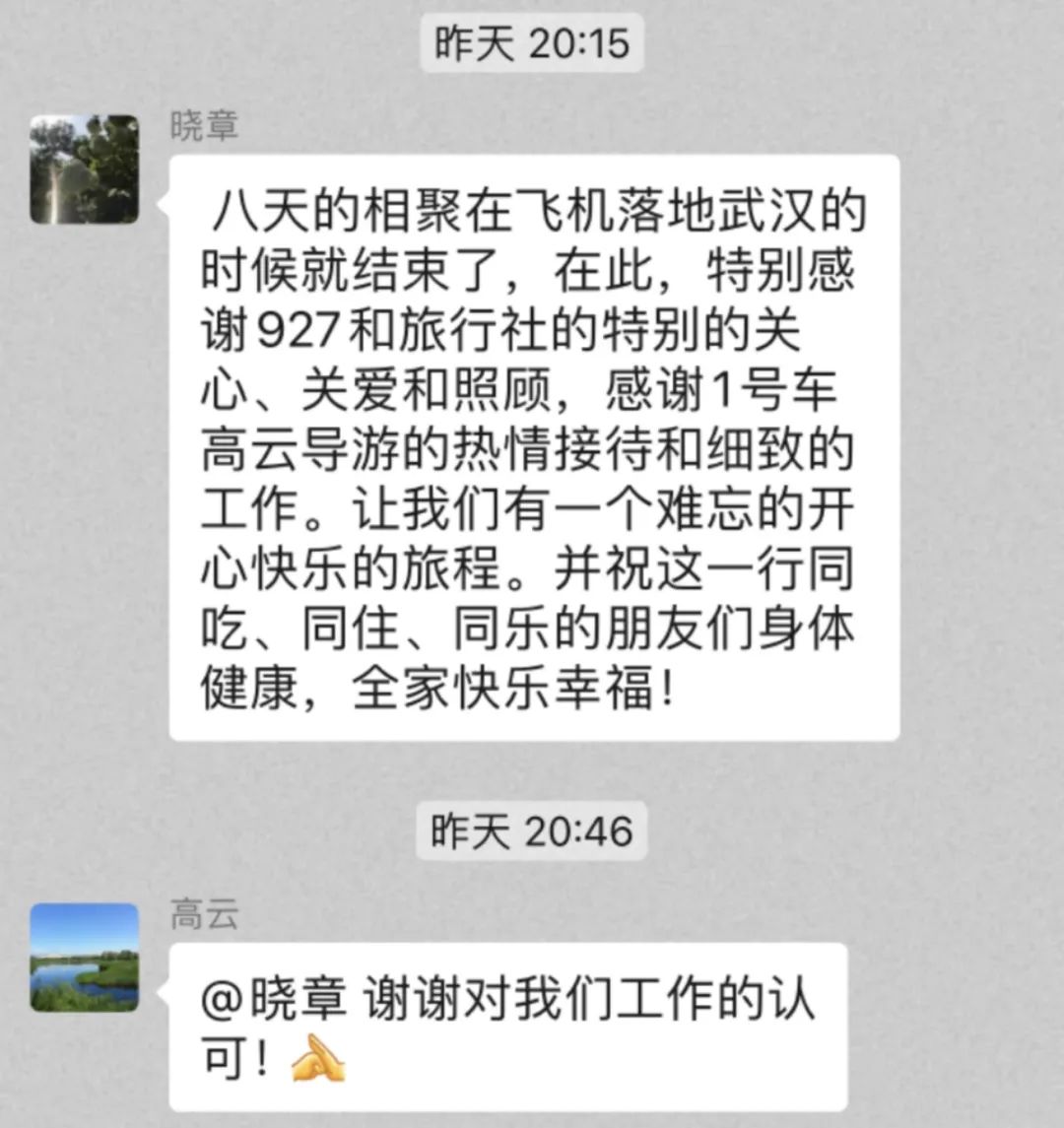View 高云's profile via avatar
The width and height of the screenshot is (1064, 1128).
click(x=85, y=958)
